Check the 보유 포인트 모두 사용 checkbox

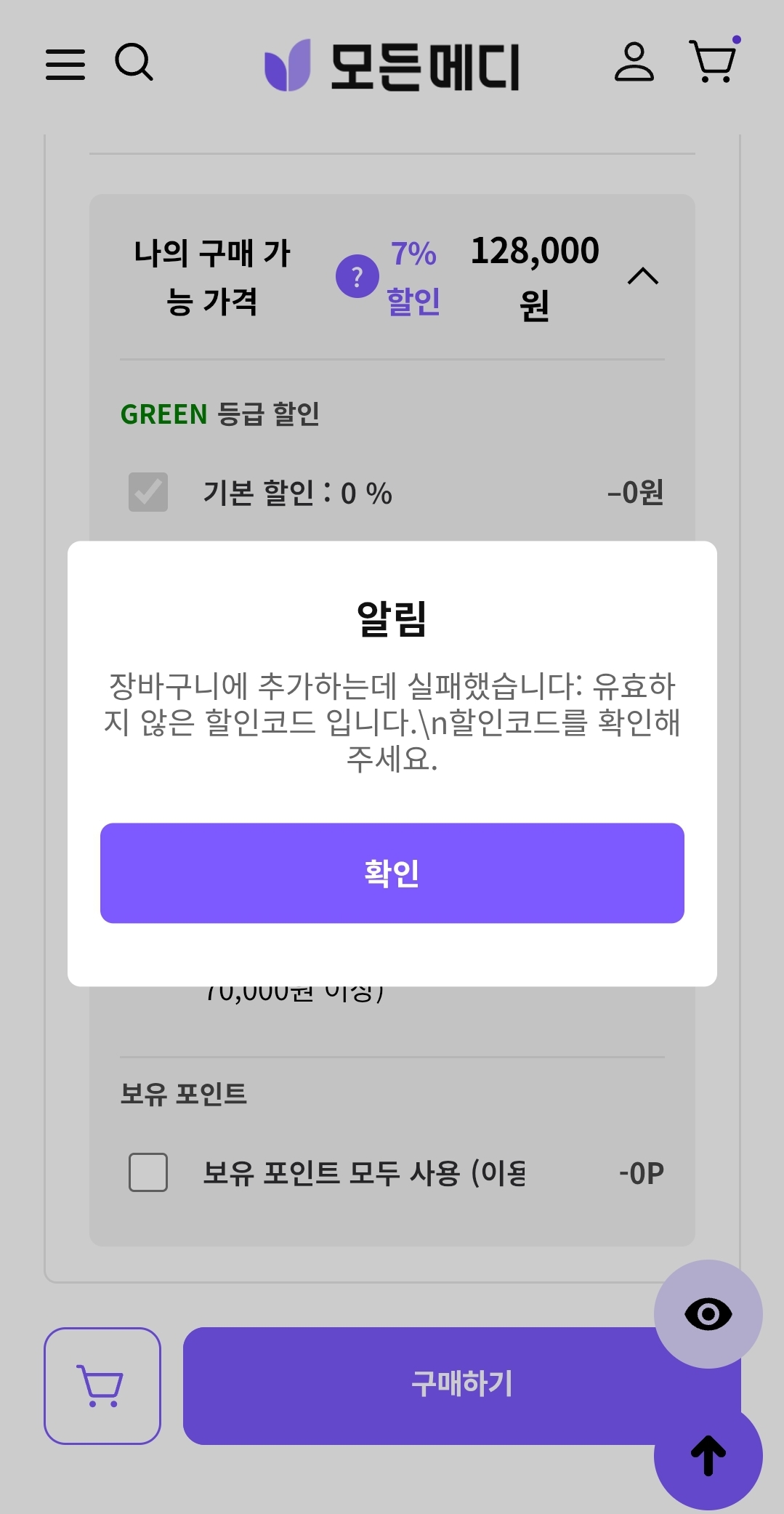tap(148, 1172)
